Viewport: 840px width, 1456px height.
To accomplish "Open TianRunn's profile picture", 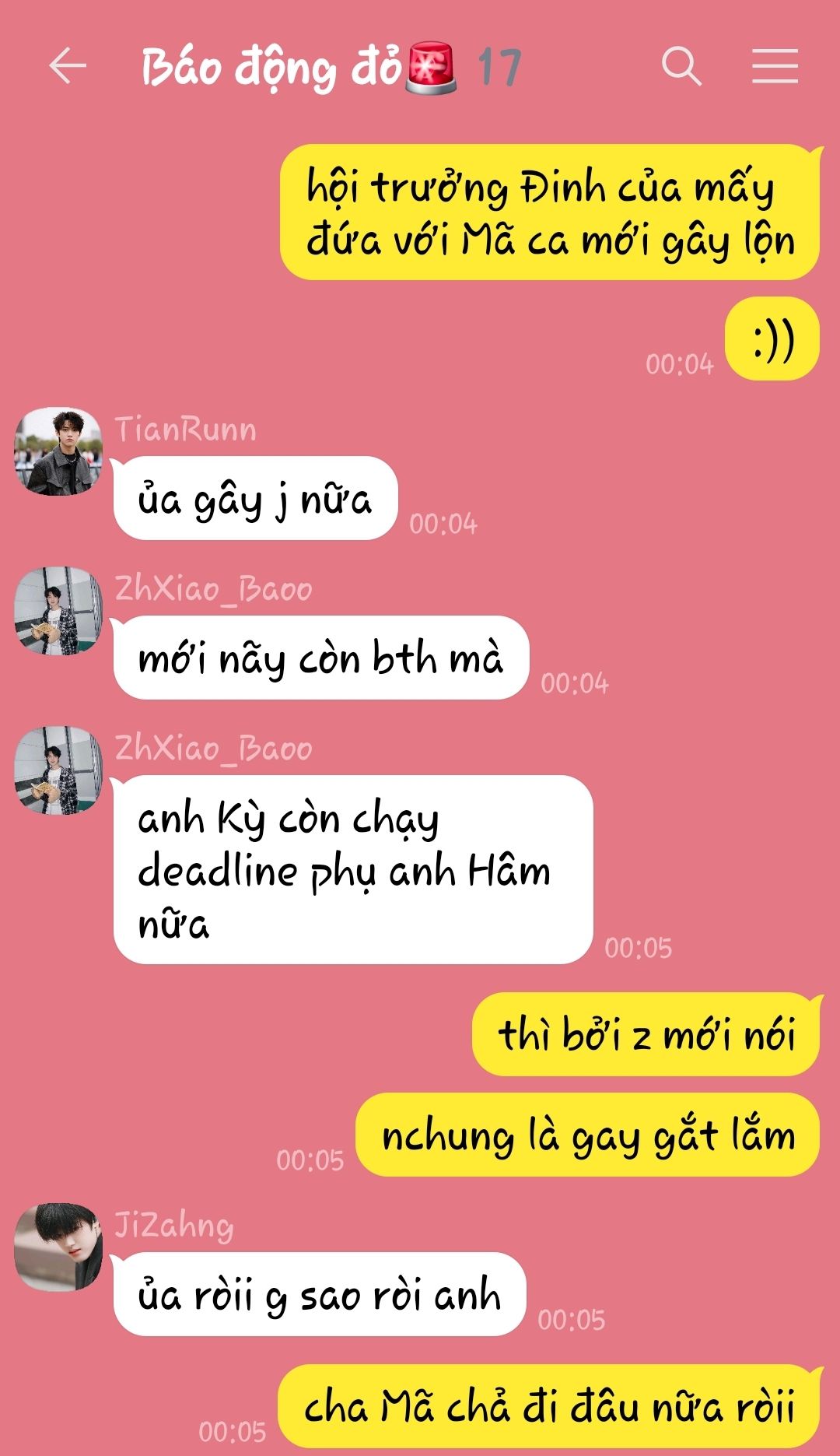I will [58, 451].
